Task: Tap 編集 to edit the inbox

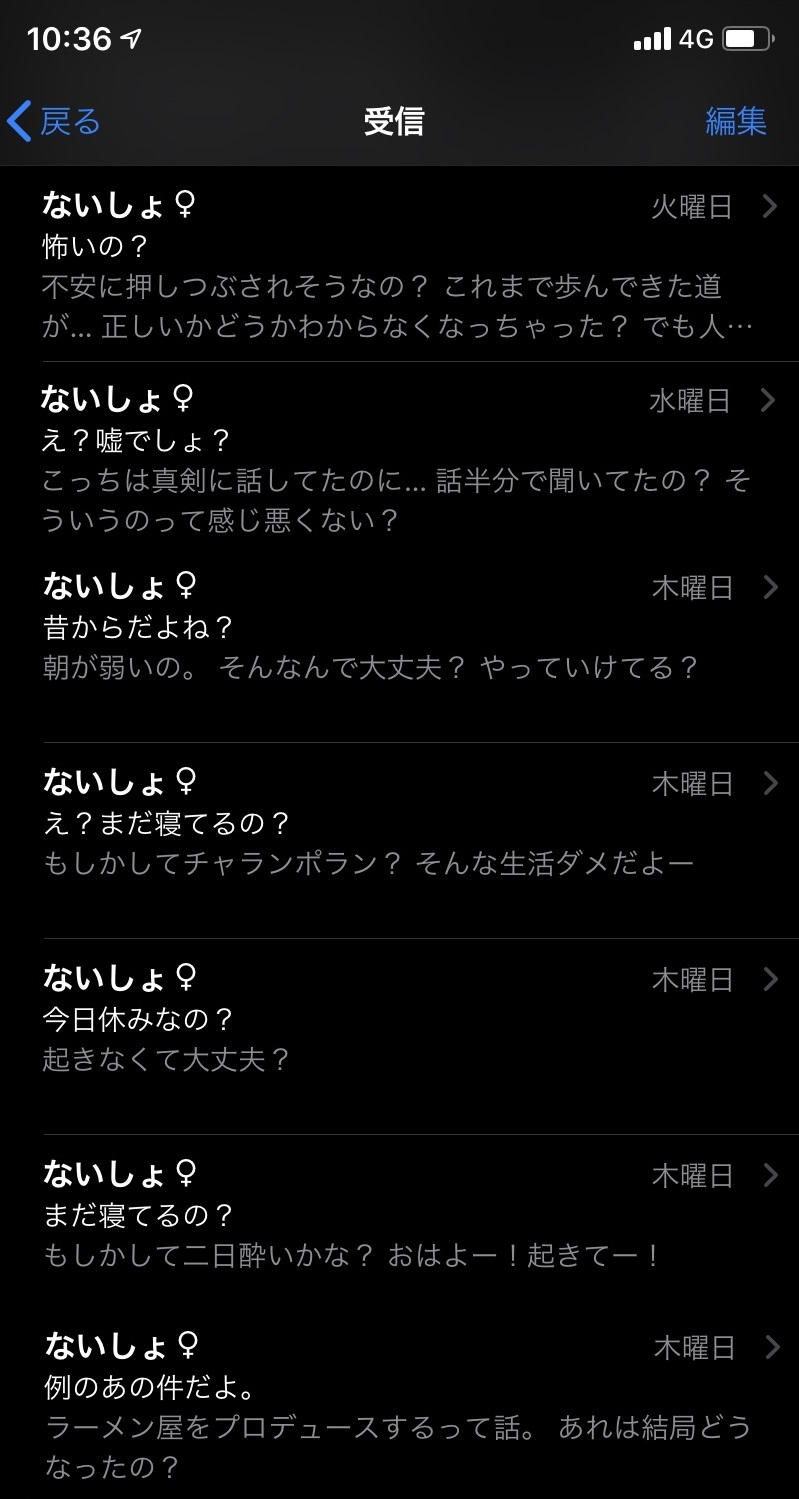Action: coord(736,122)
